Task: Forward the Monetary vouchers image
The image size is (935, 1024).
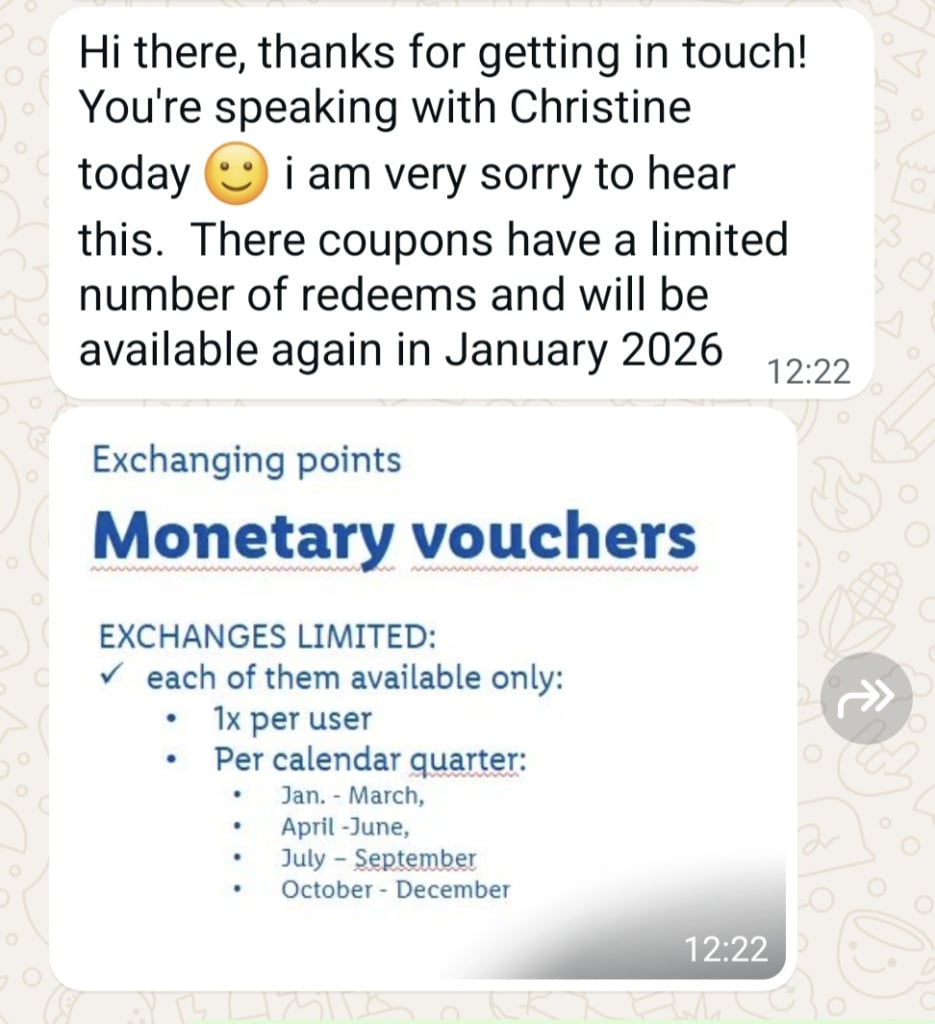Action: 866,698
